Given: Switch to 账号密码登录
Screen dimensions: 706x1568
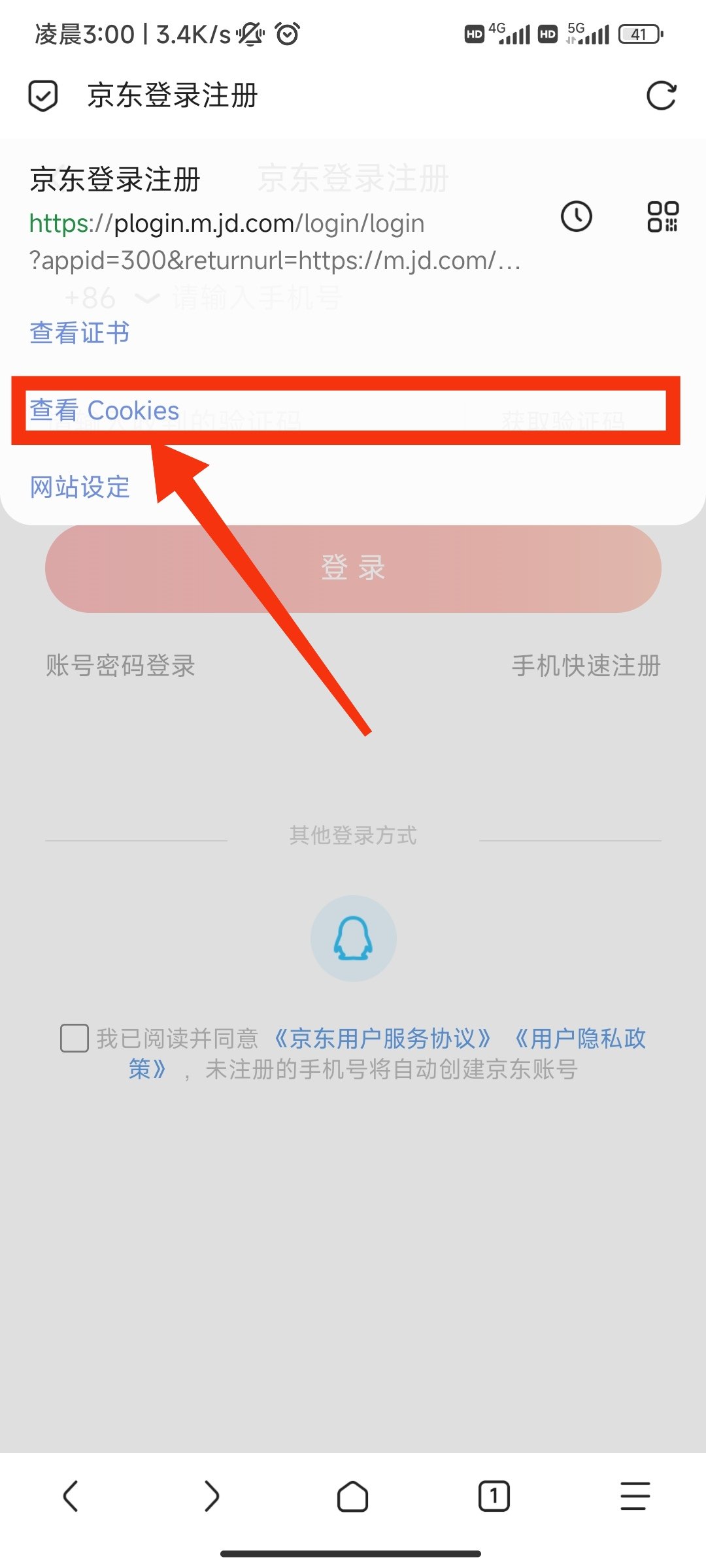Looking at the screenshot, I should coord(121,666).
